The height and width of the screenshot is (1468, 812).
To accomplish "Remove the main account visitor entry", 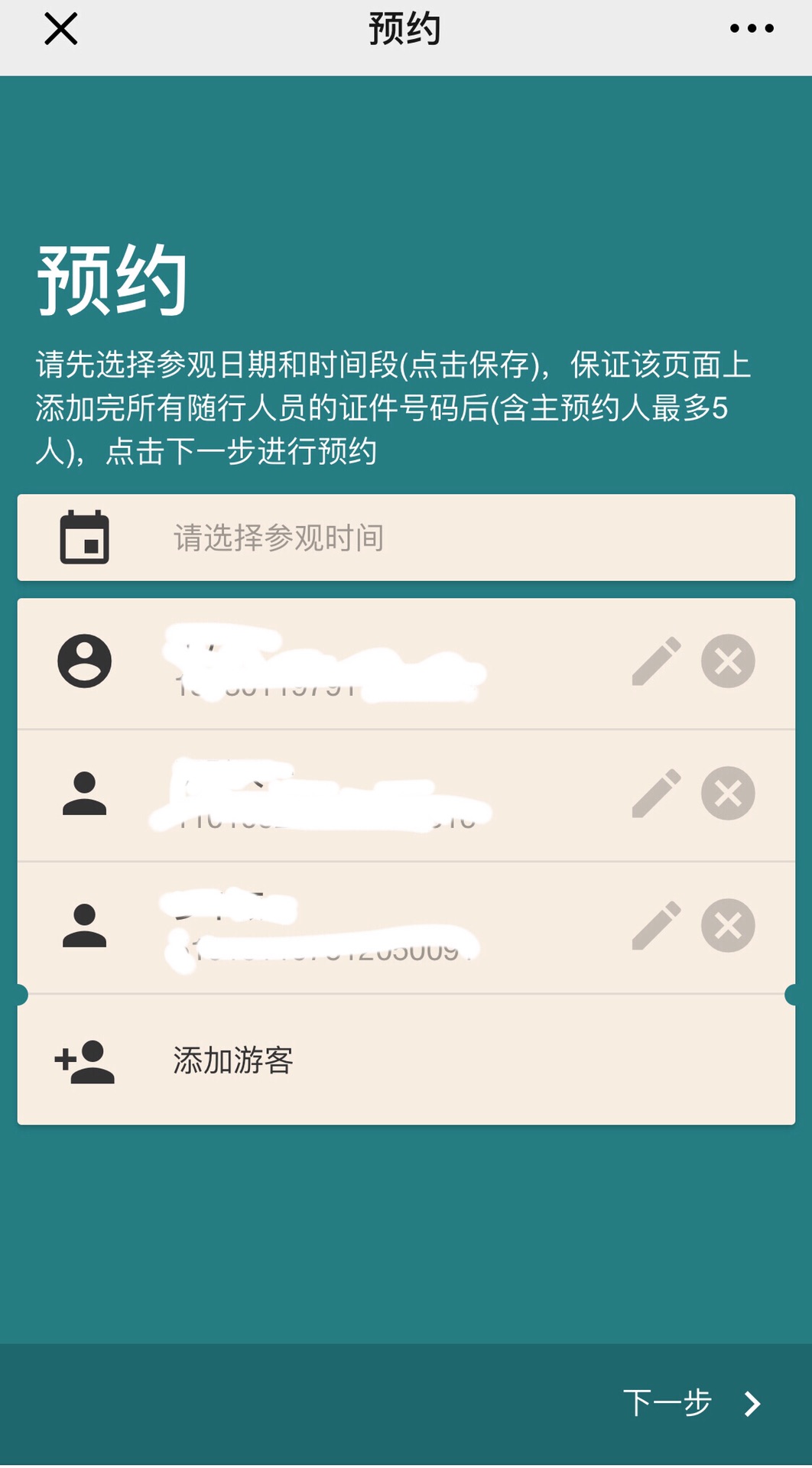I will [728, 661].
